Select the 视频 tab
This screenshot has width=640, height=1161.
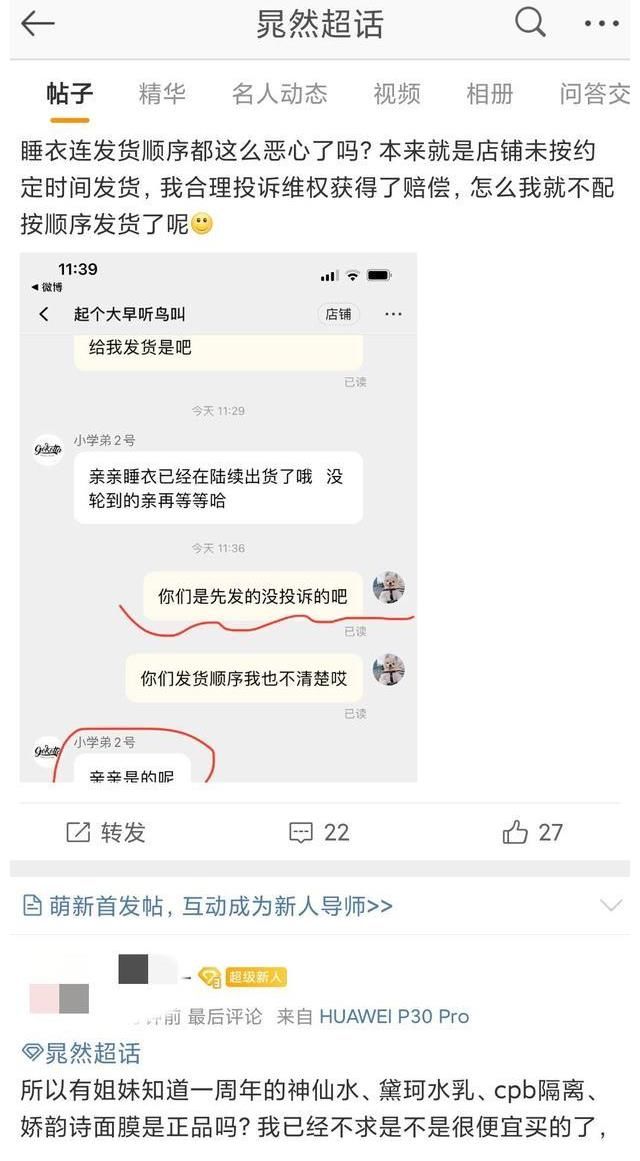pos(397,94)
